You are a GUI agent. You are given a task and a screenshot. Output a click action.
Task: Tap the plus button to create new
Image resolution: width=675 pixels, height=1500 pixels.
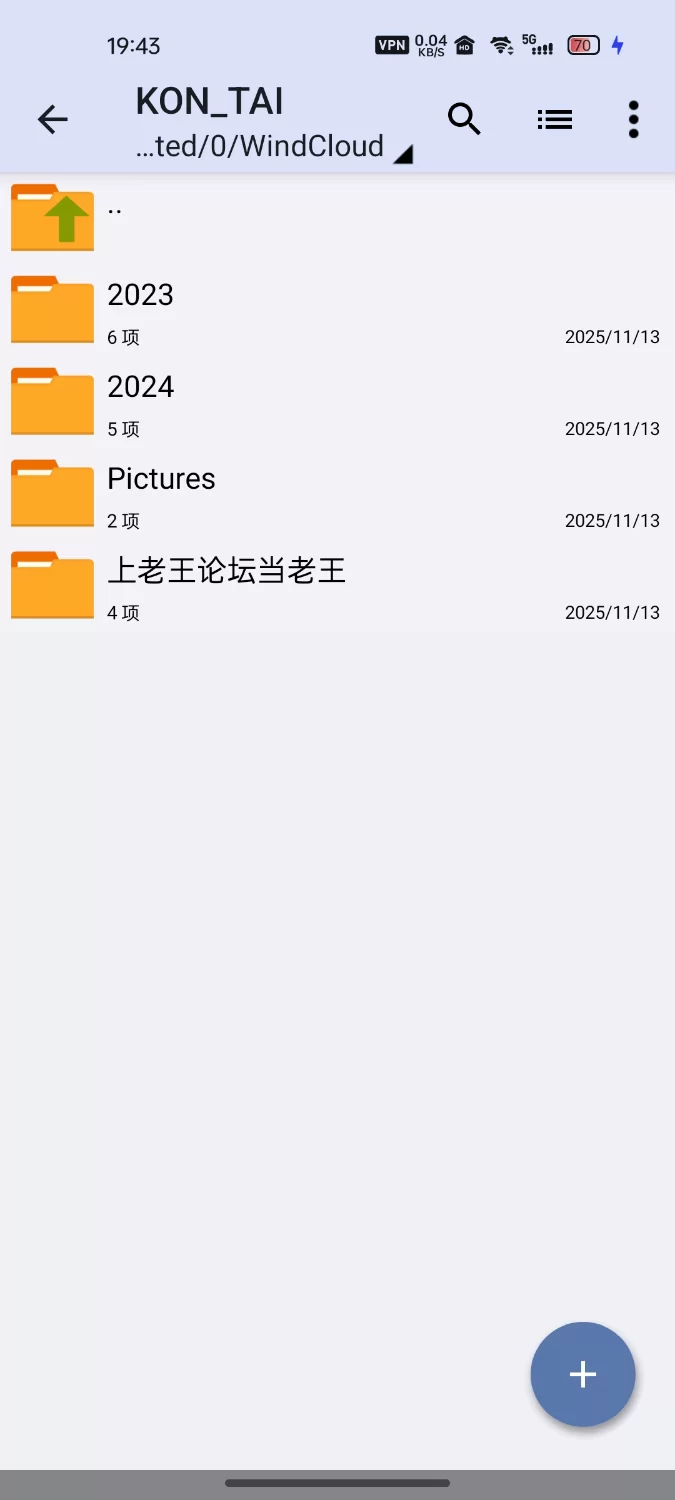click(582, 1374)
